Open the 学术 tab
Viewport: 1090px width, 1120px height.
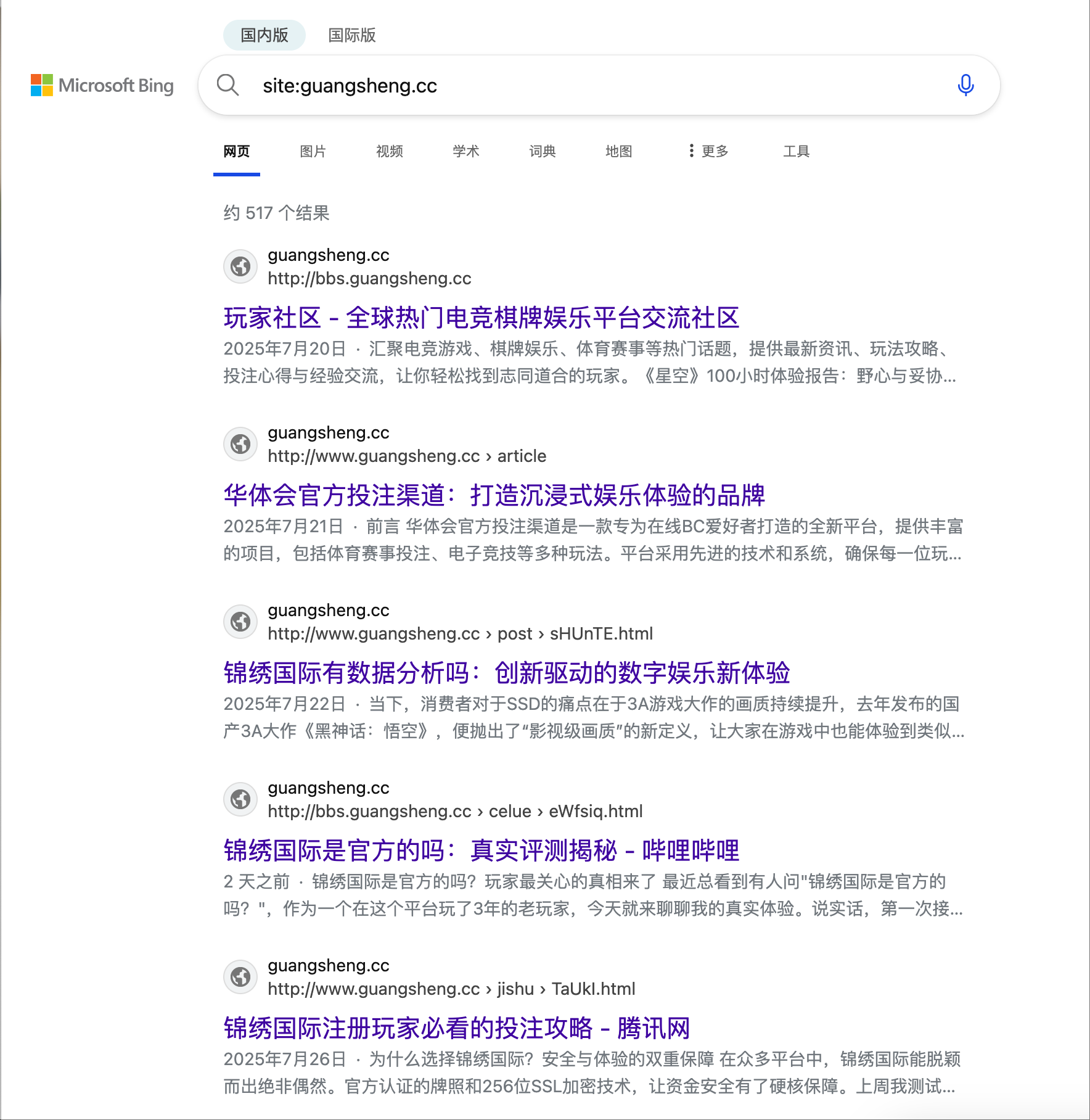point(465,151)
